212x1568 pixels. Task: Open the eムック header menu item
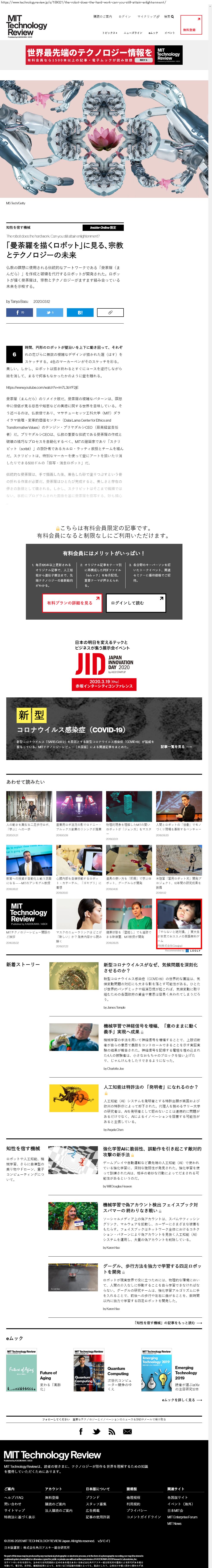(153, 33)
